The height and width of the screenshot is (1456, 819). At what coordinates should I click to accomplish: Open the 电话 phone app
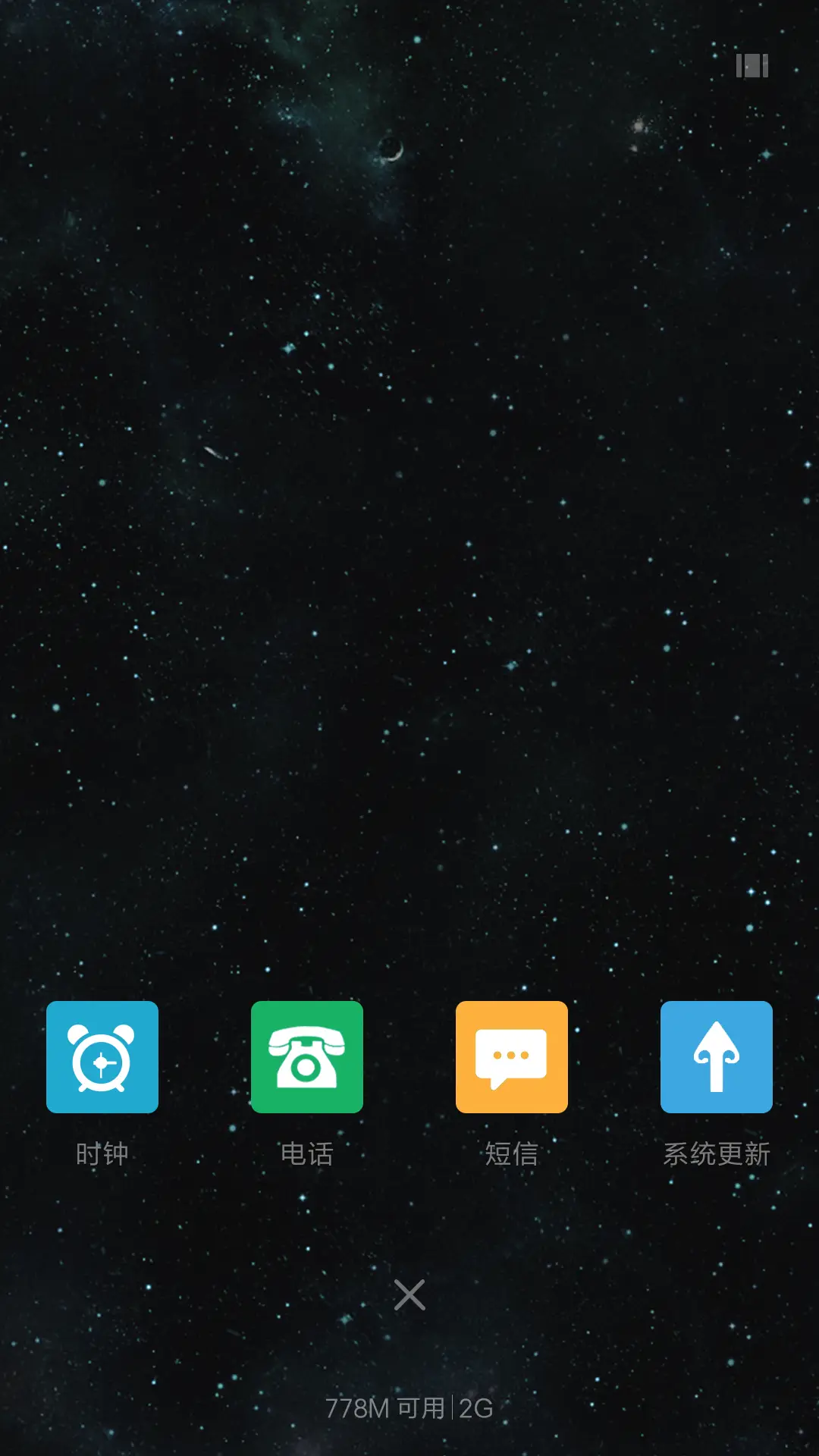(307, 1056)
